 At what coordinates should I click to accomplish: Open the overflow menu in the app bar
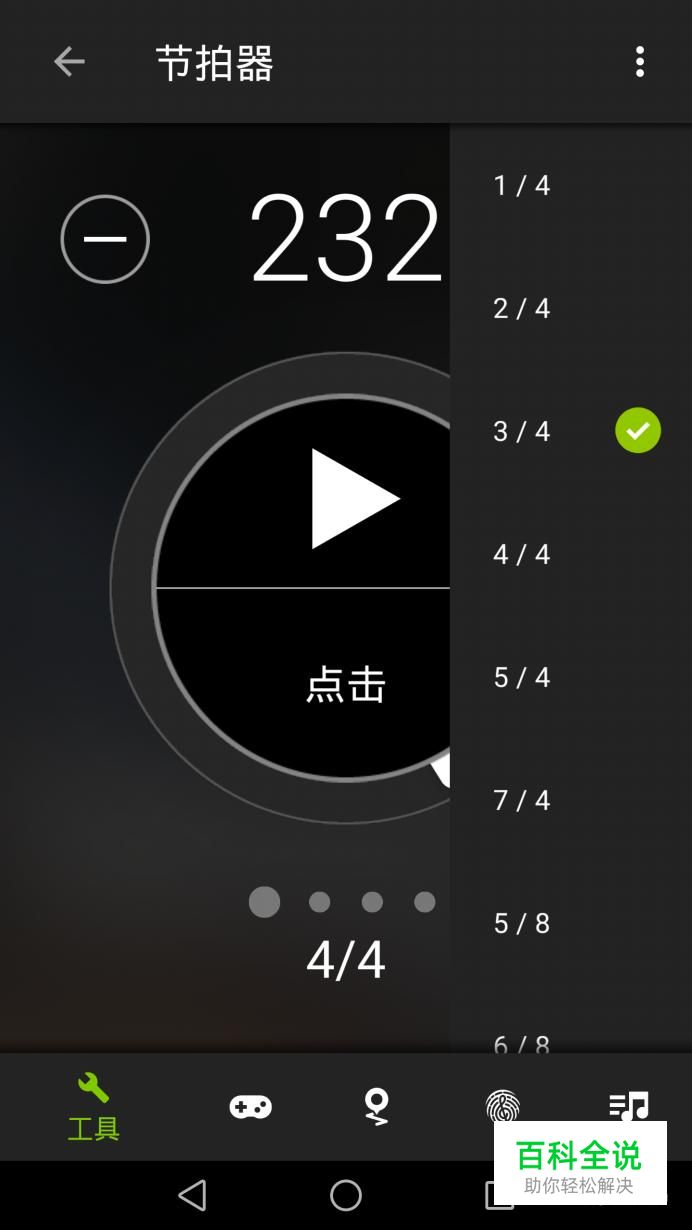pyautogui.click(x=640, y=62)
